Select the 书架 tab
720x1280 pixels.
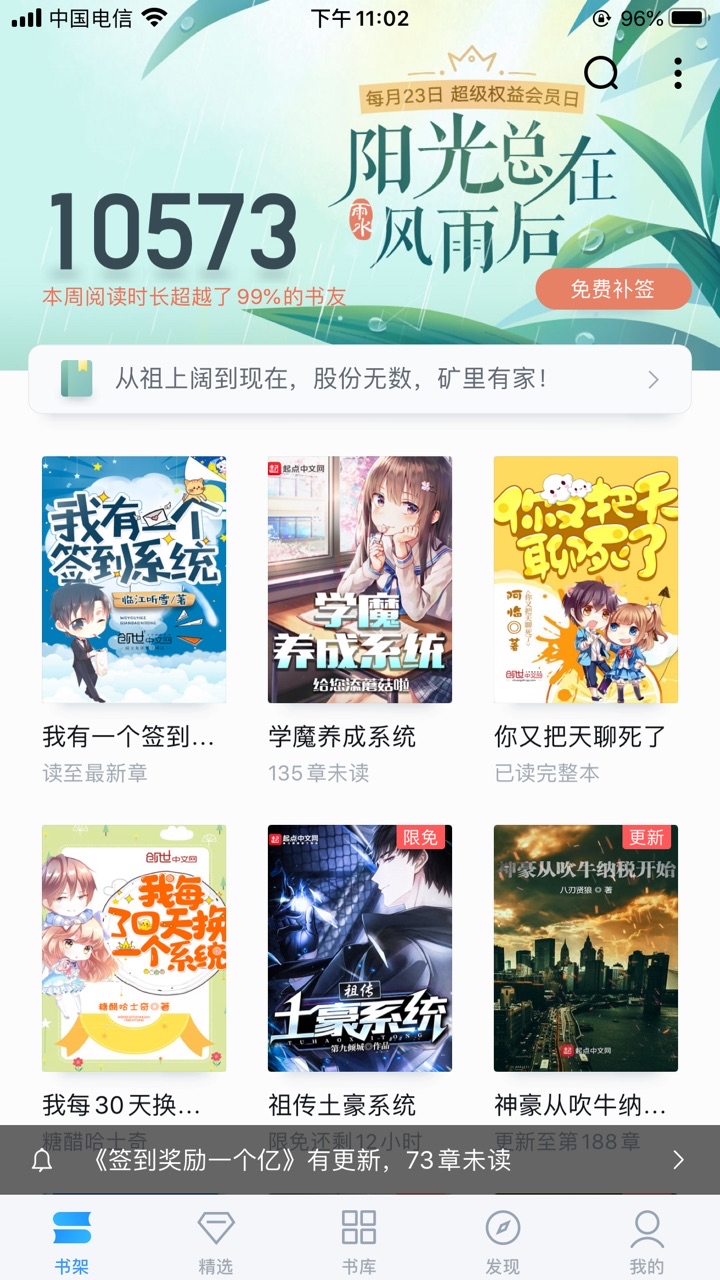coord(72,1241)
